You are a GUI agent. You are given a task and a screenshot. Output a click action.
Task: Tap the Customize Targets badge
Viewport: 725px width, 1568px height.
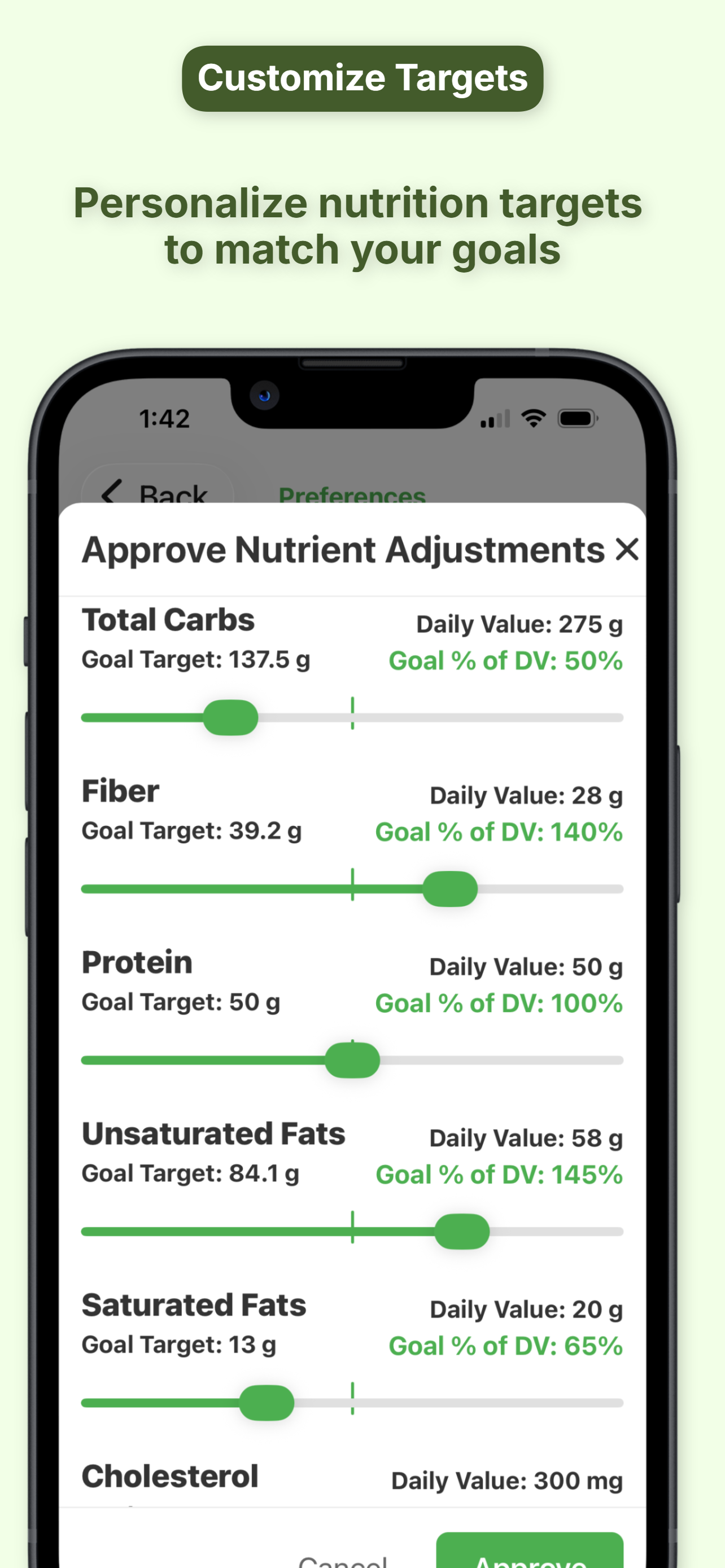pyautogui.click(x=362, y=78)
